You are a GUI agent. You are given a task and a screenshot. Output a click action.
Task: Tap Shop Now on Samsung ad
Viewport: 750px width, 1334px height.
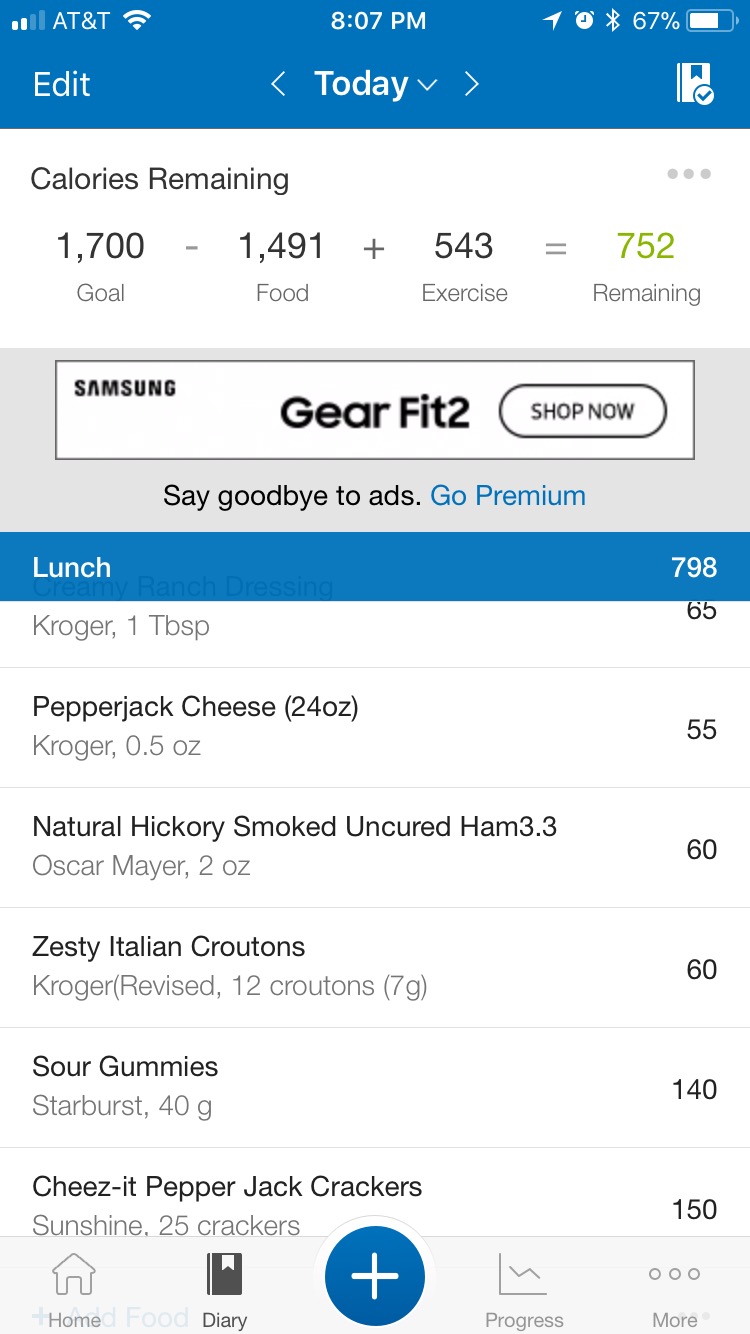pyautogui.click(x=582, y=411)
